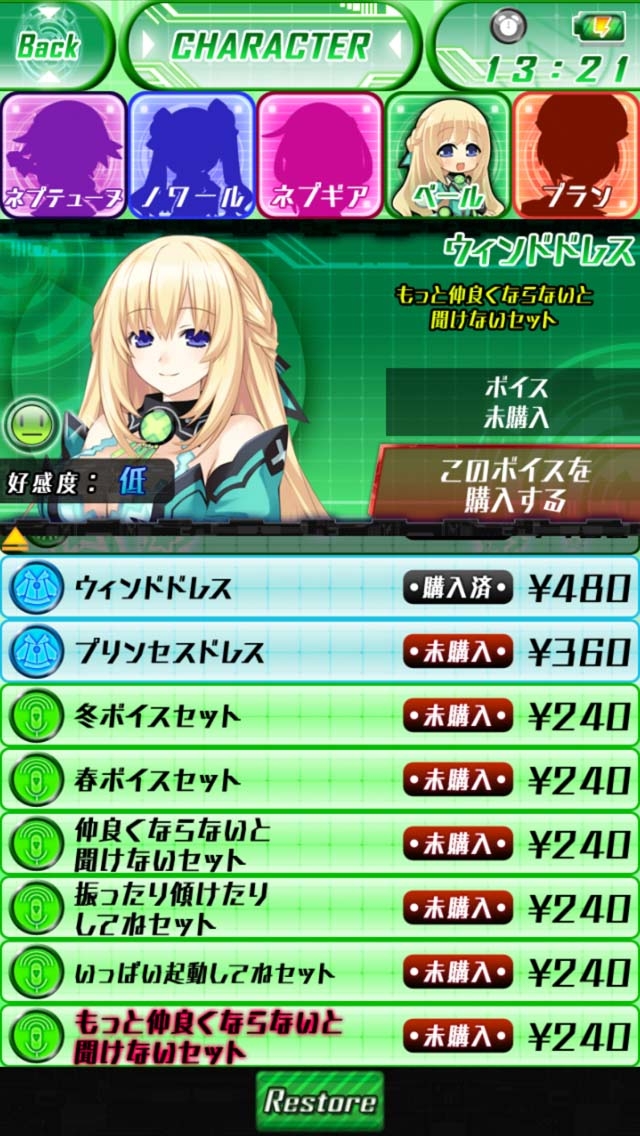640x1136 pixels.
Task: Open the 冬ボイスセット voice pack
Action: pyautogui.click(x=320, y=716)
